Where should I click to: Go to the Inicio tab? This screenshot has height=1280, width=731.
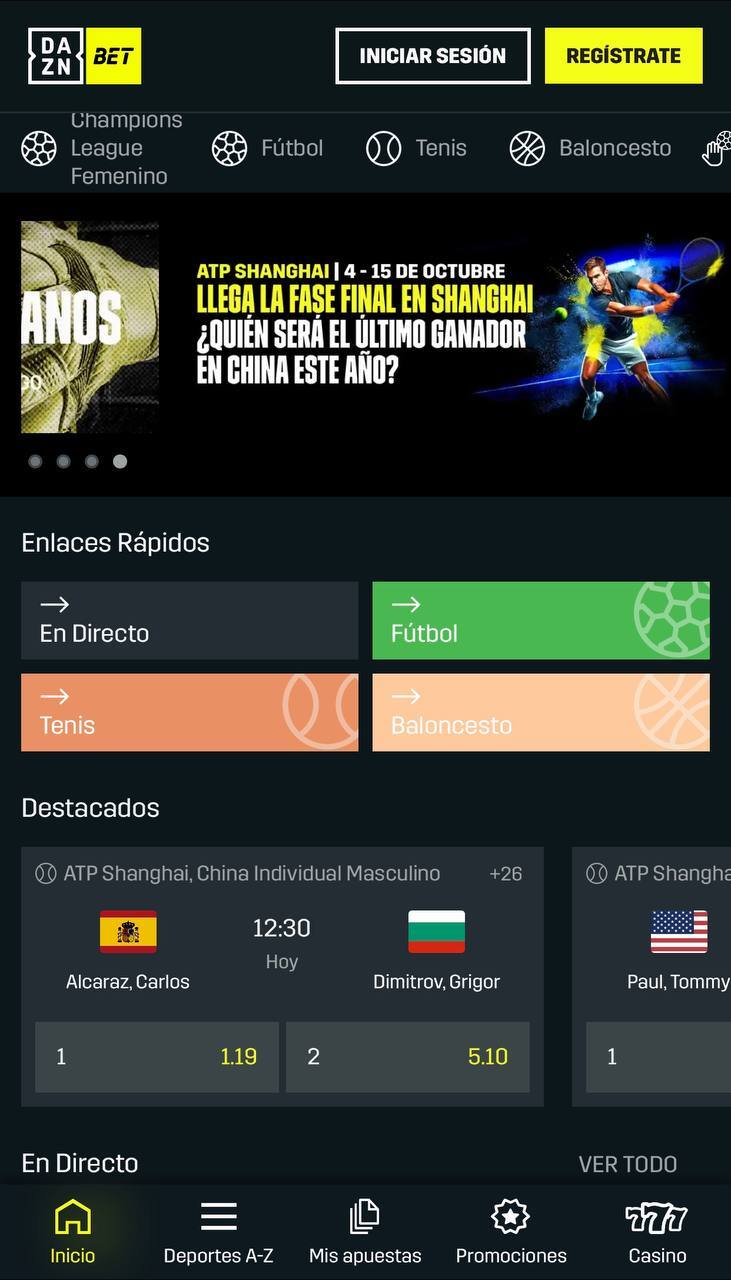point(73,1232)
